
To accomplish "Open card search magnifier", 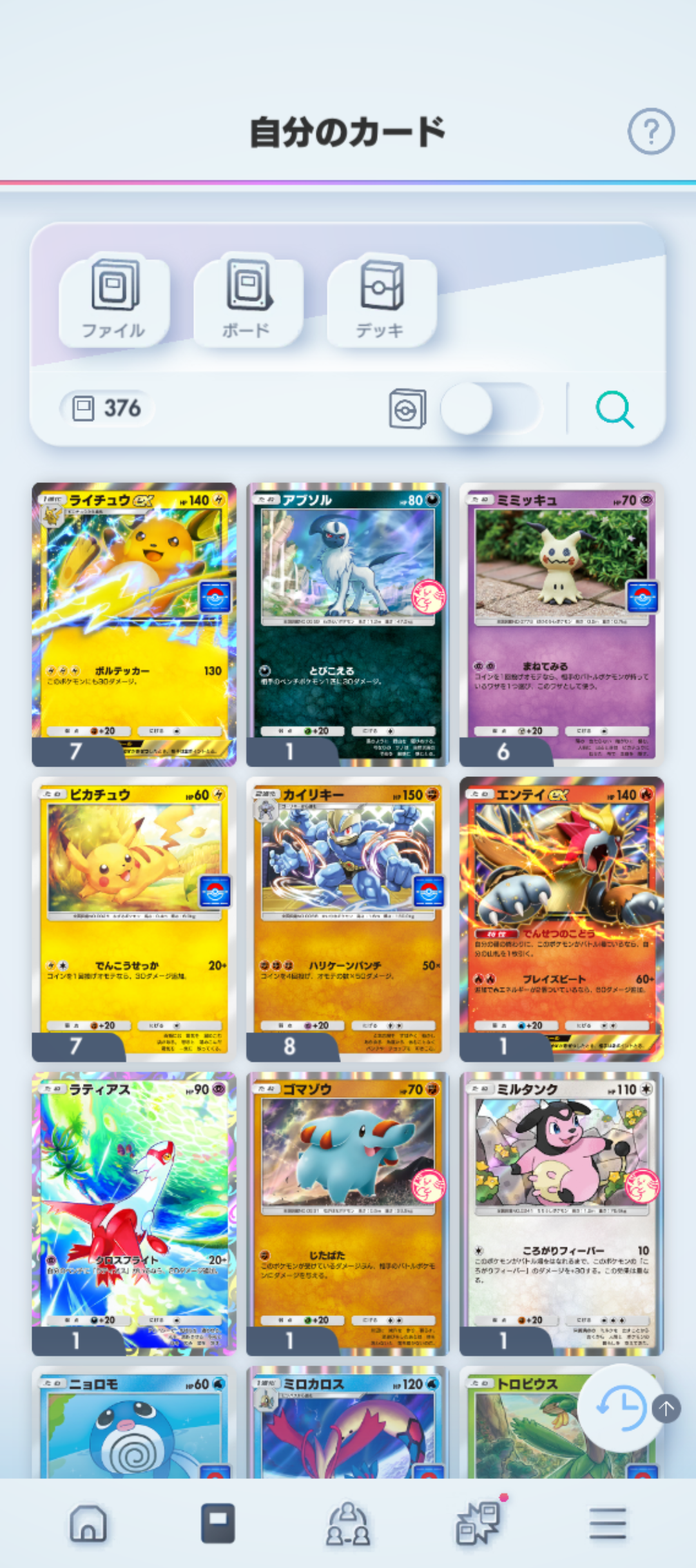I will [x=615, y=409].
